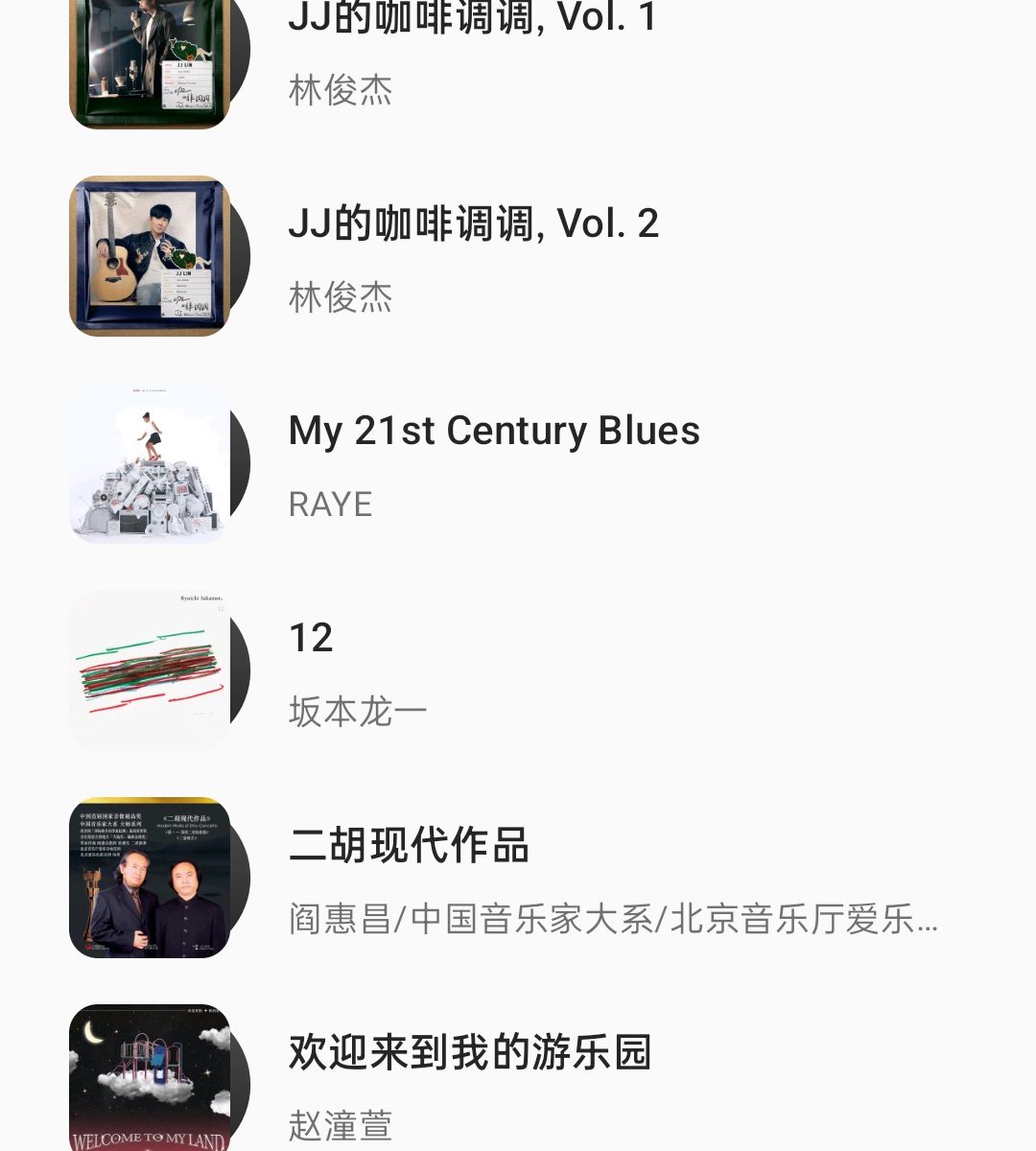Open album JJ的咖啡调调, Vol. 2
Image resolution: width=1036 pixels, height=1151 pixels.
(473, 224)
